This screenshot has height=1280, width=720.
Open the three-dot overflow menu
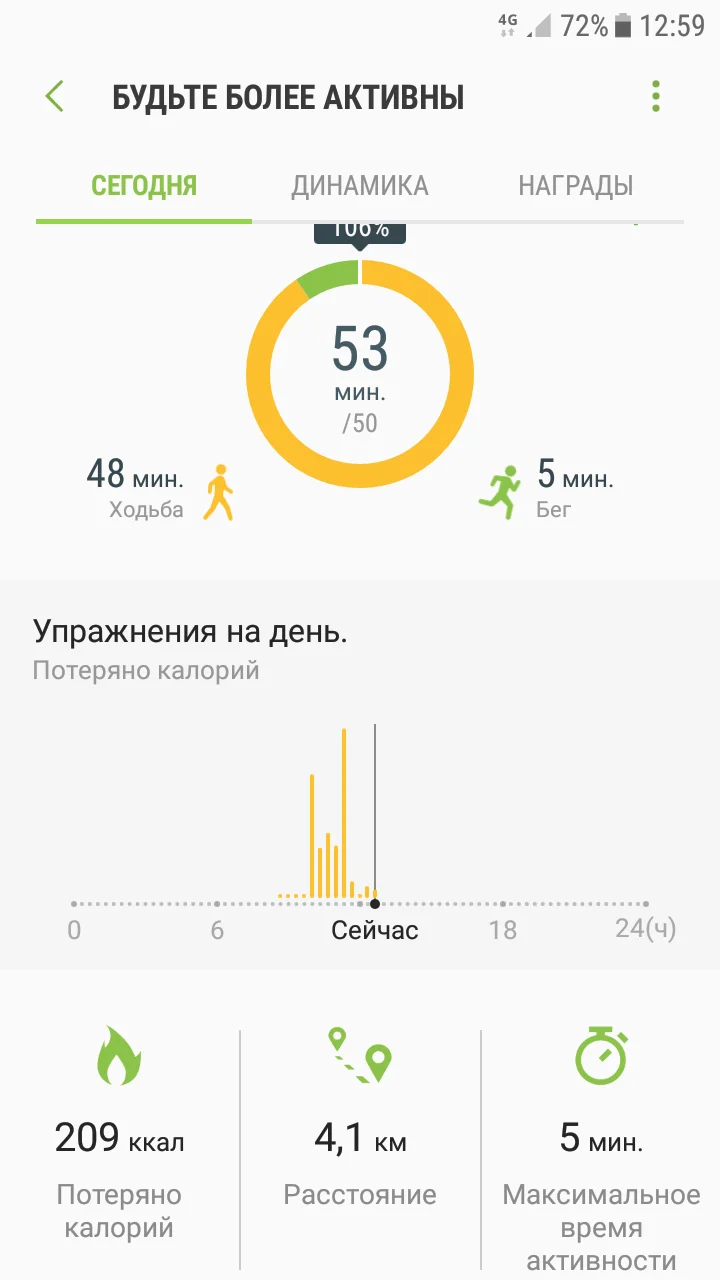[x=656, y=96]
